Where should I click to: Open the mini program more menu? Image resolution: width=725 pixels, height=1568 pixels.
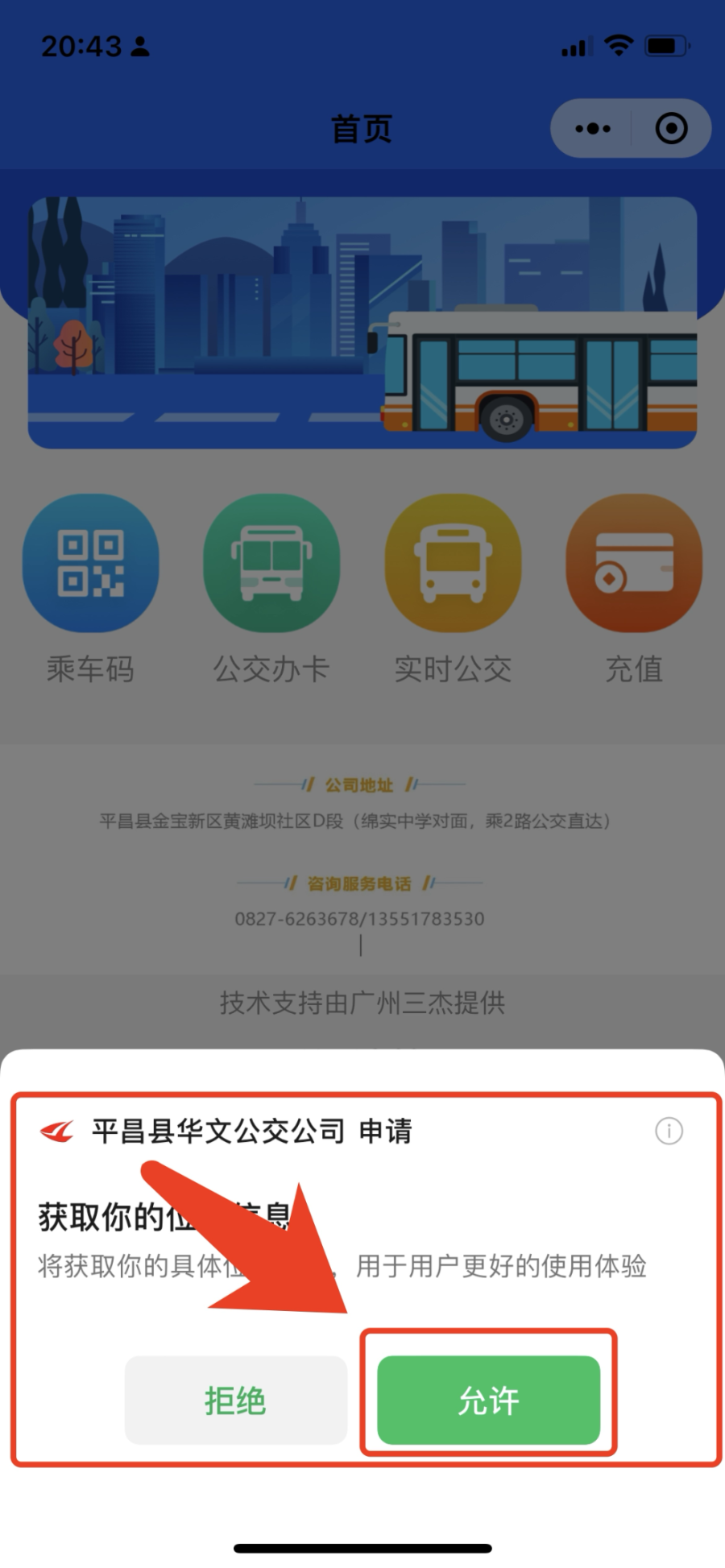[593, 128]
